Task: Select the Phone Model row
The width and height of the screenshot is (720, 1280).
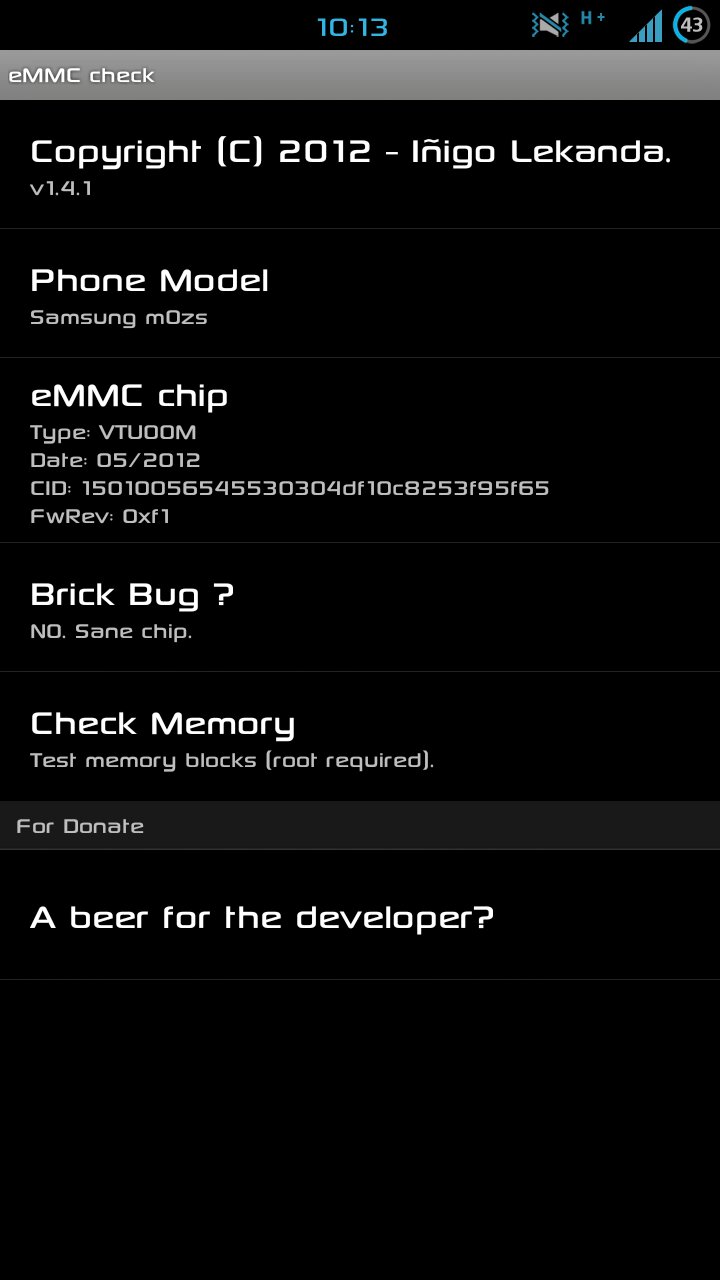Action: tap(360, 293)
